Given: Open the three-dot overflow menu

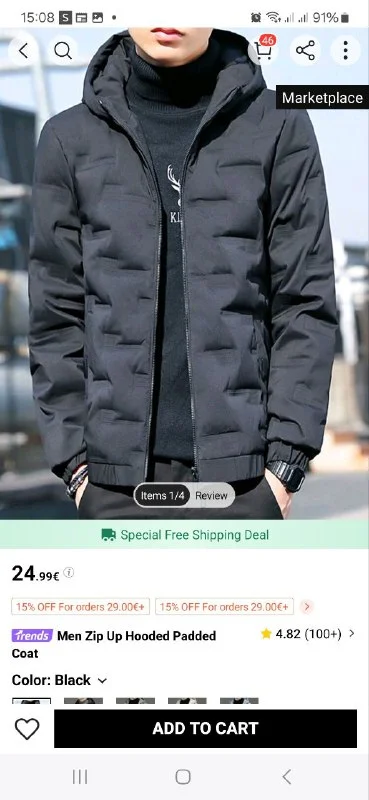Looking at the screenshot, I should [346, 51].
